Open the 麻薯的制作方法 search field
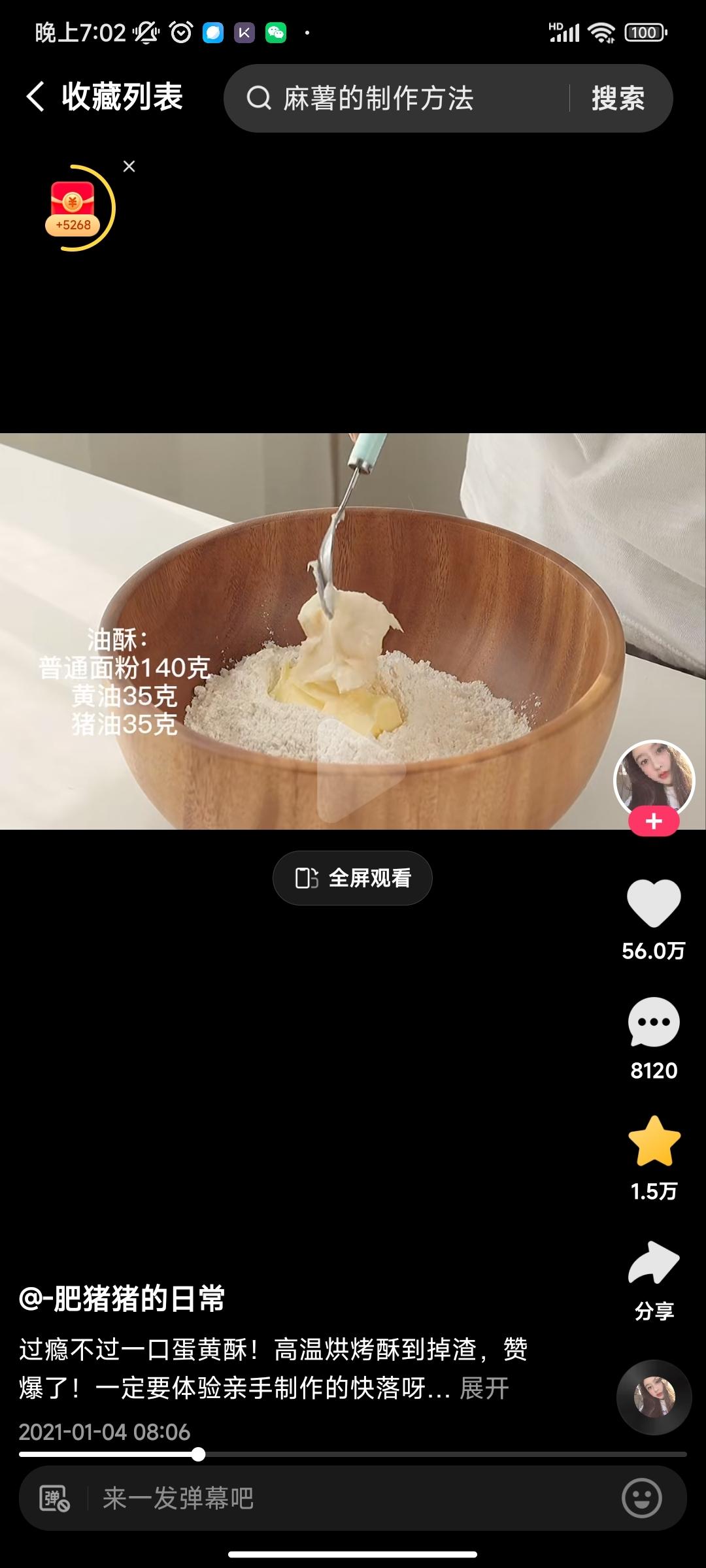The image size is (706, 1568). (392, 99)
